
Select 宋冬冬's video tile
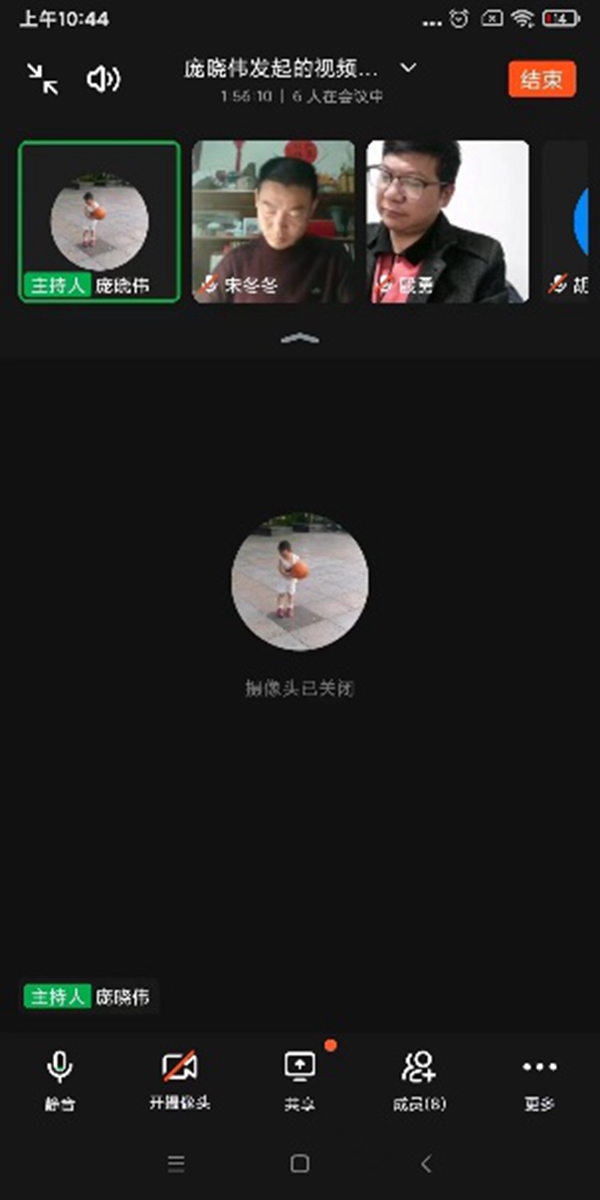tap(273, 221)
